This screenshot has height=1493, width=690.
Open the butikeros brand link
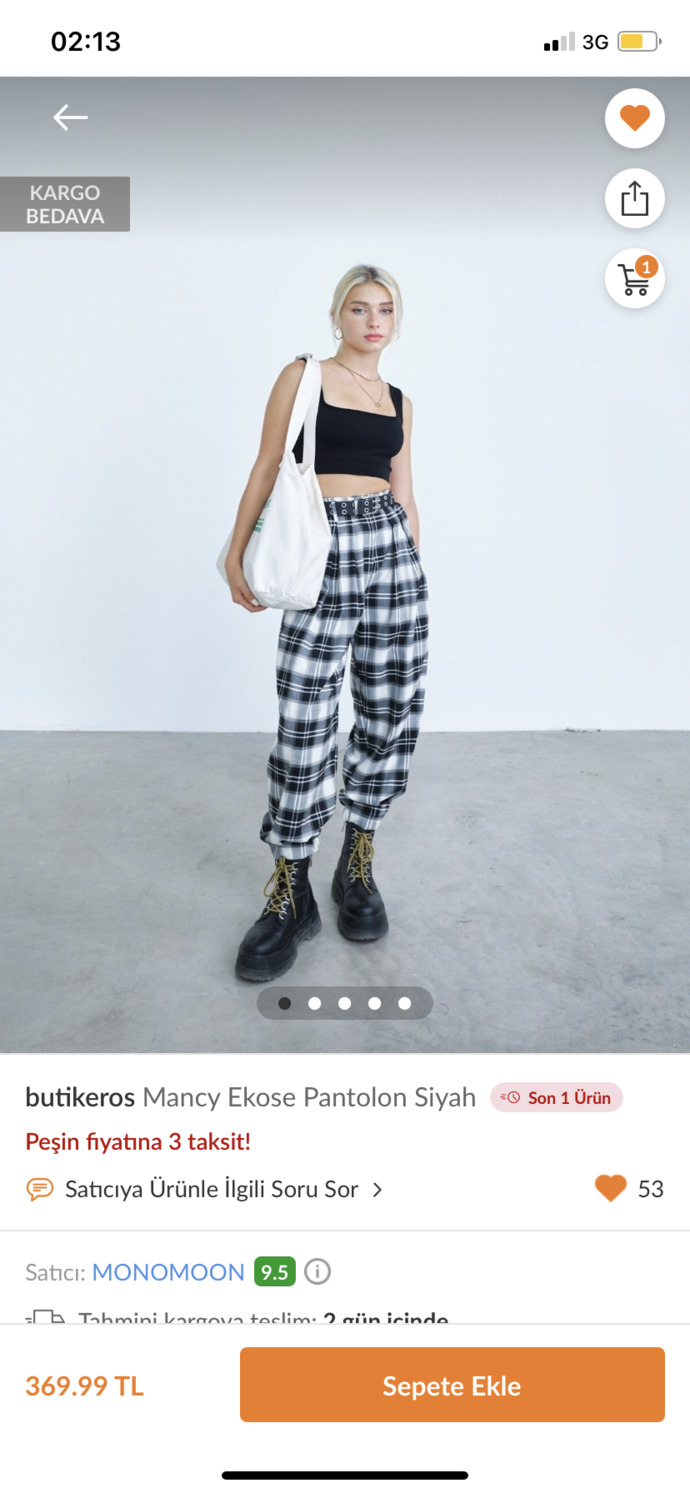click(80, 1097)
